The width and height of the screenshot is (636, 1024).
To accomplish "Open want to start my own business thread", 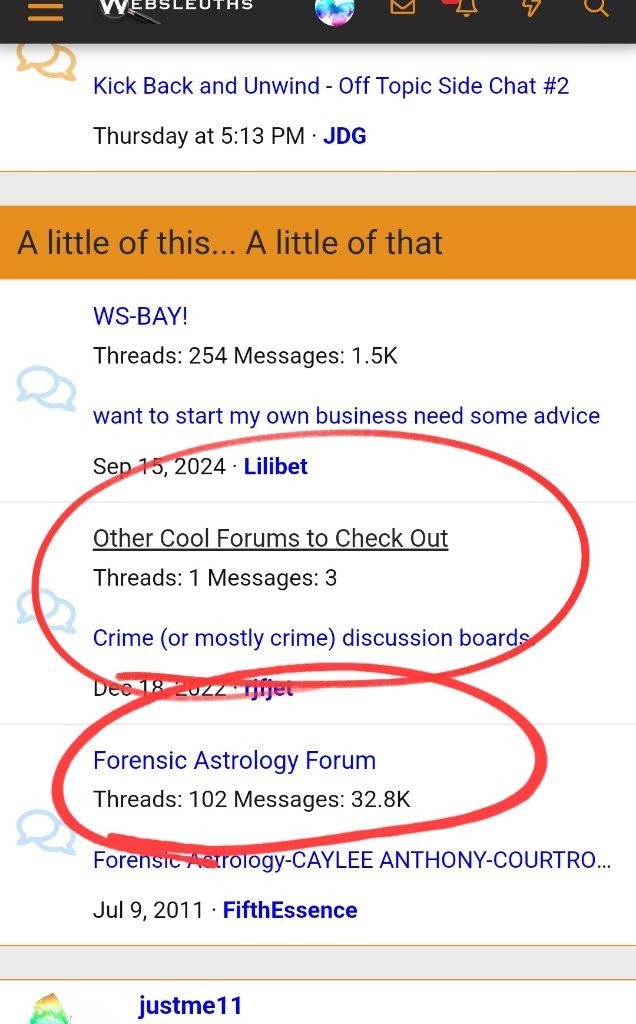I will 346,416.
